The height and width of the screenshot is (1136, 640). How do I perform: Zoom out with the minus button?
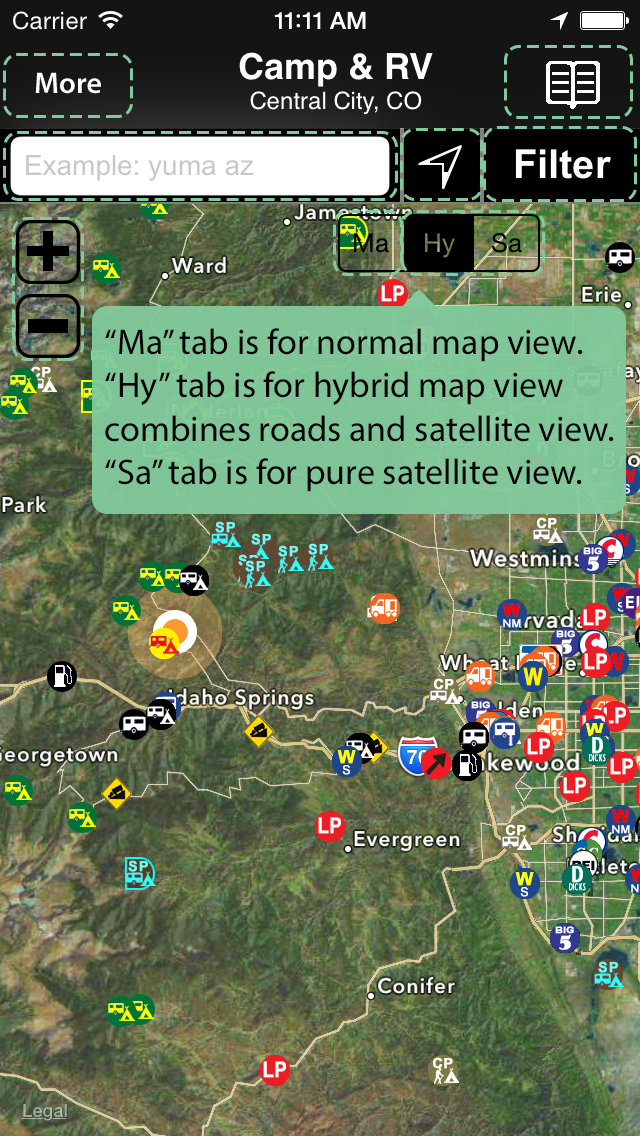tap(47, 326)
